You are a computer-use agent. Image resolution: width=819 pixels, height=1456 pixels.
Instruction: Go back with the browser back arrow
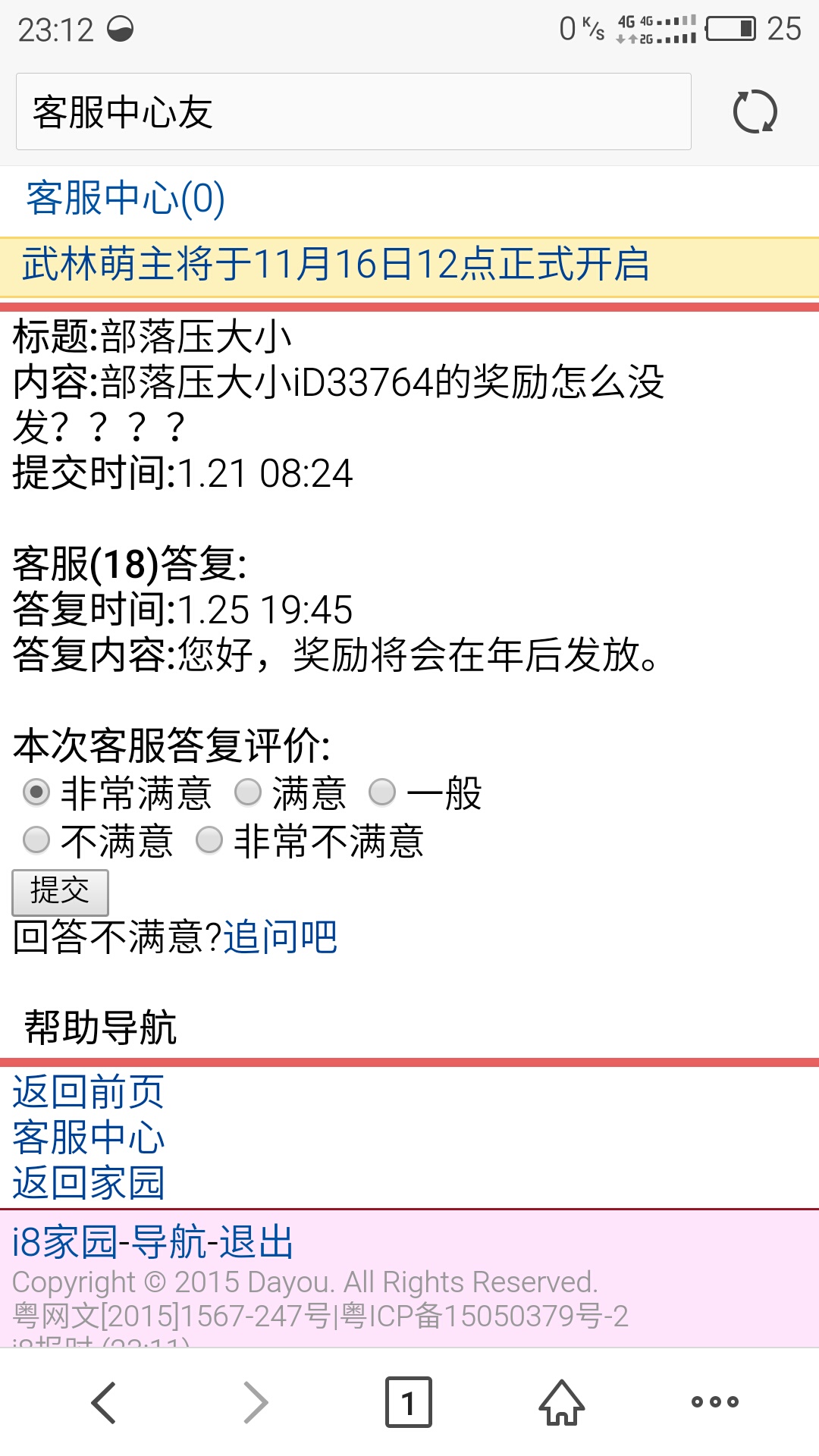[x=104, y=1402]
